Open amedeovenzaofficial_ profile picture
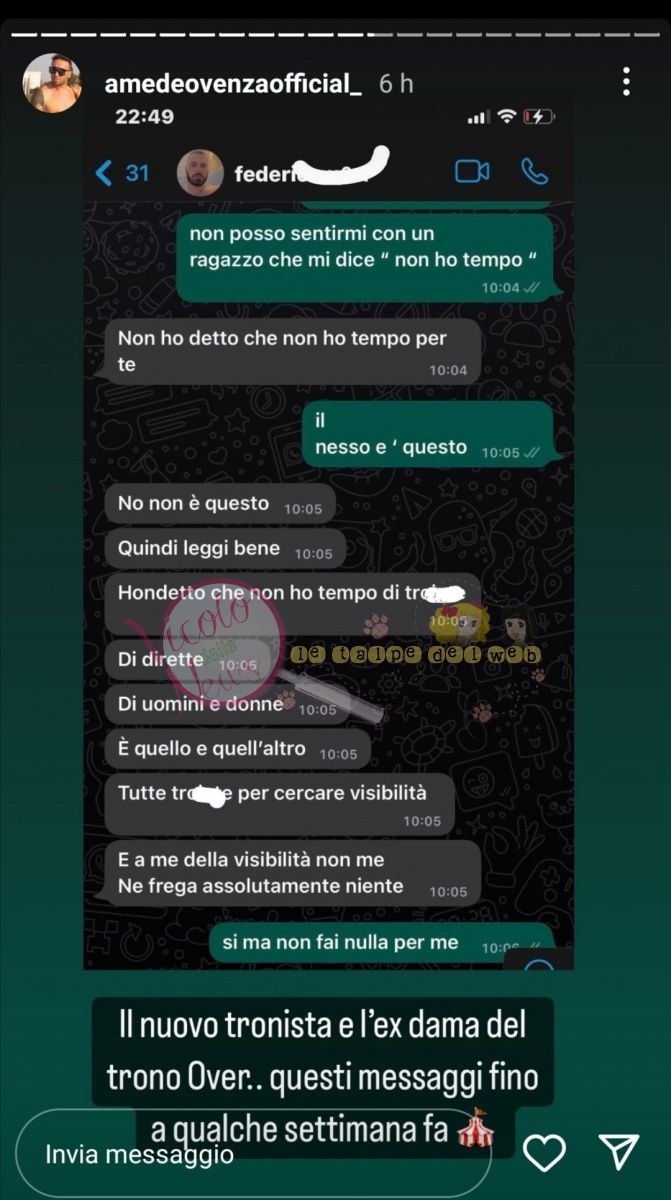Screen dimensions: 671x1200 [52, 83]
